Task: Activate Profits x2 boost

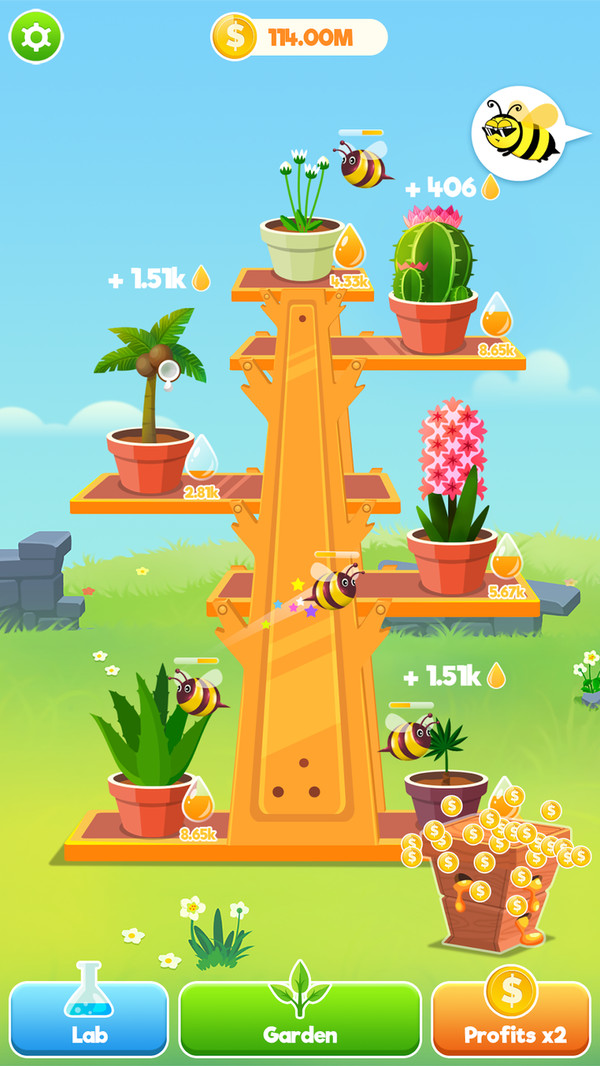Action: point(511,1018)
